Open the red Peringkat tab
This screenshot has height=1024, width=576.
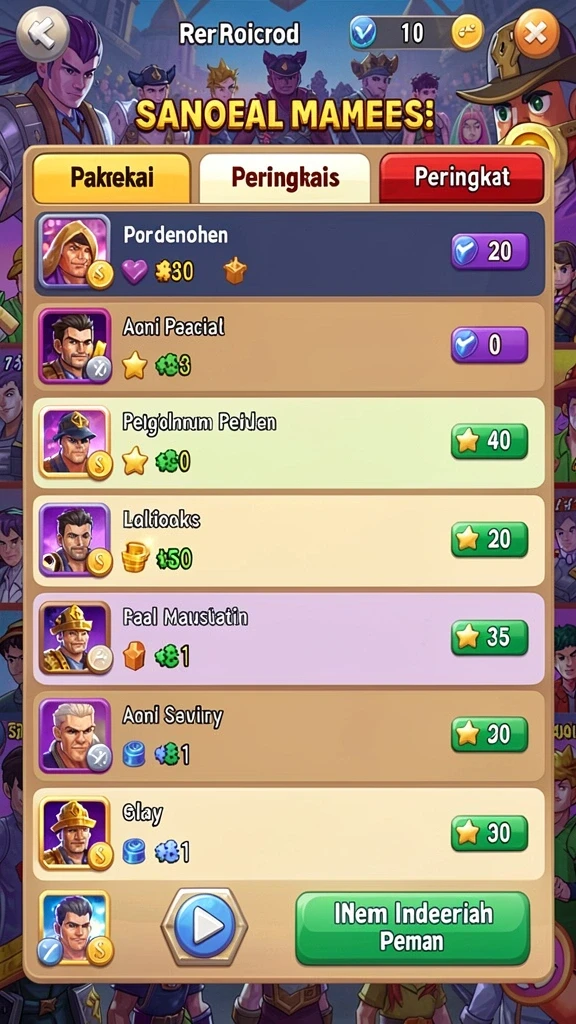(462, 178)
